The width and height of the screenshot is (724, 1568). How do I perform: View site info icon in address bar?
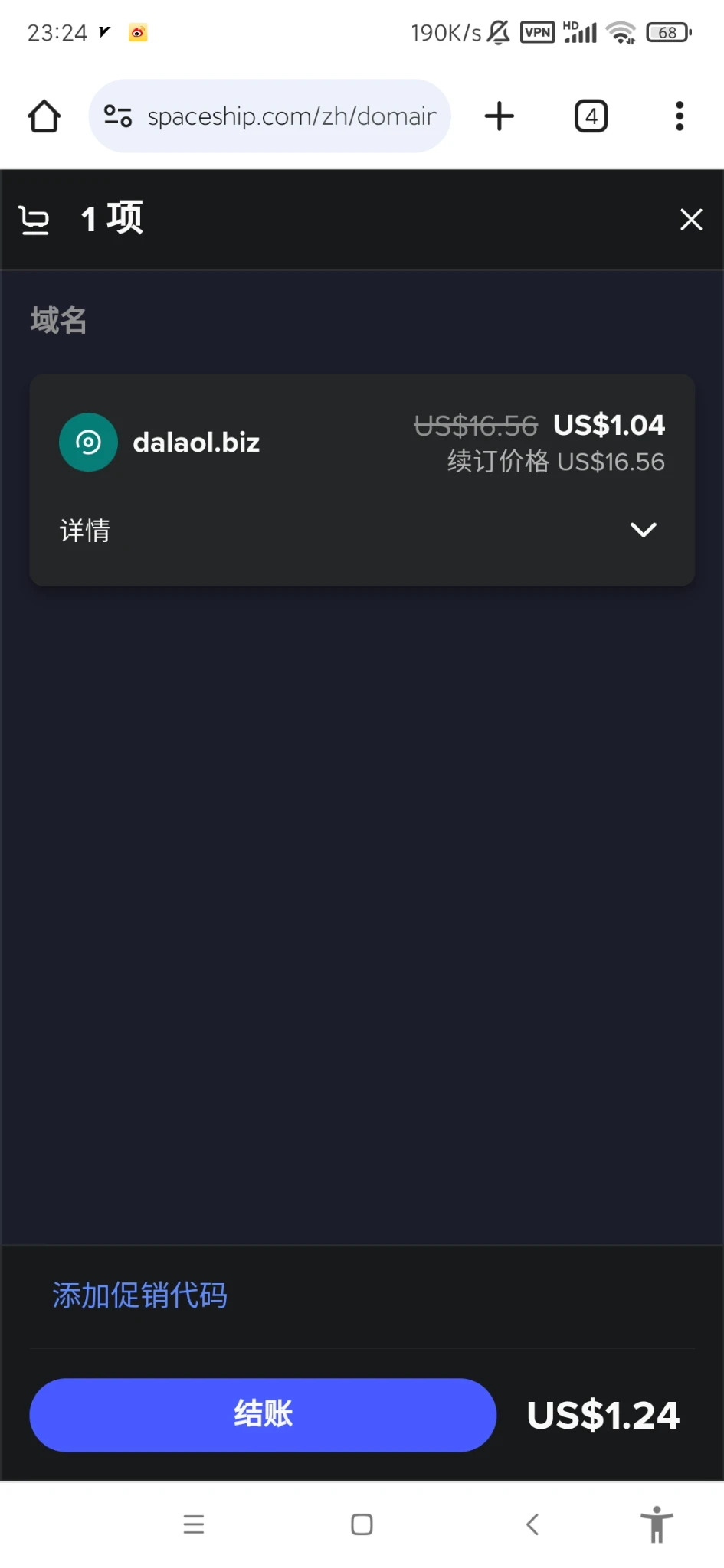117,116
